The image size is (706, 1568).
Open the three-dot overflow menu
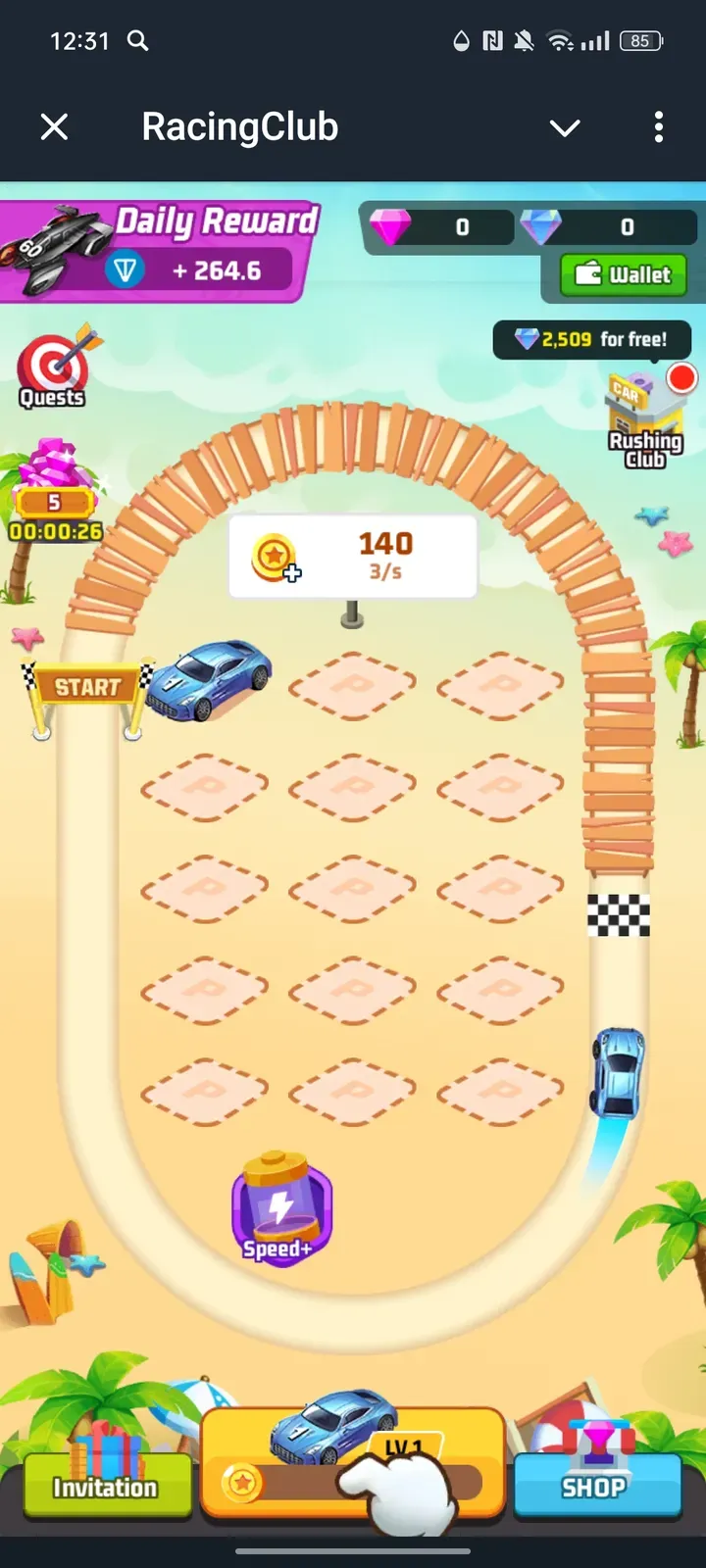coord(658,126)
